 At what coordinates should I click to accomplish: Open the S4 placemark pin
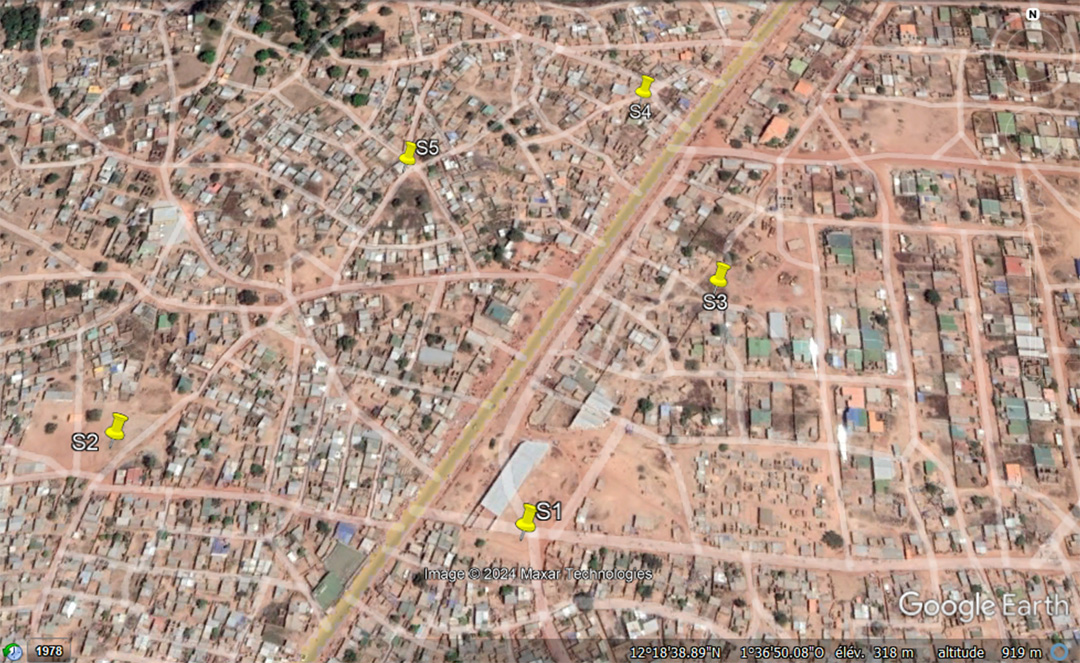(645, 87)
